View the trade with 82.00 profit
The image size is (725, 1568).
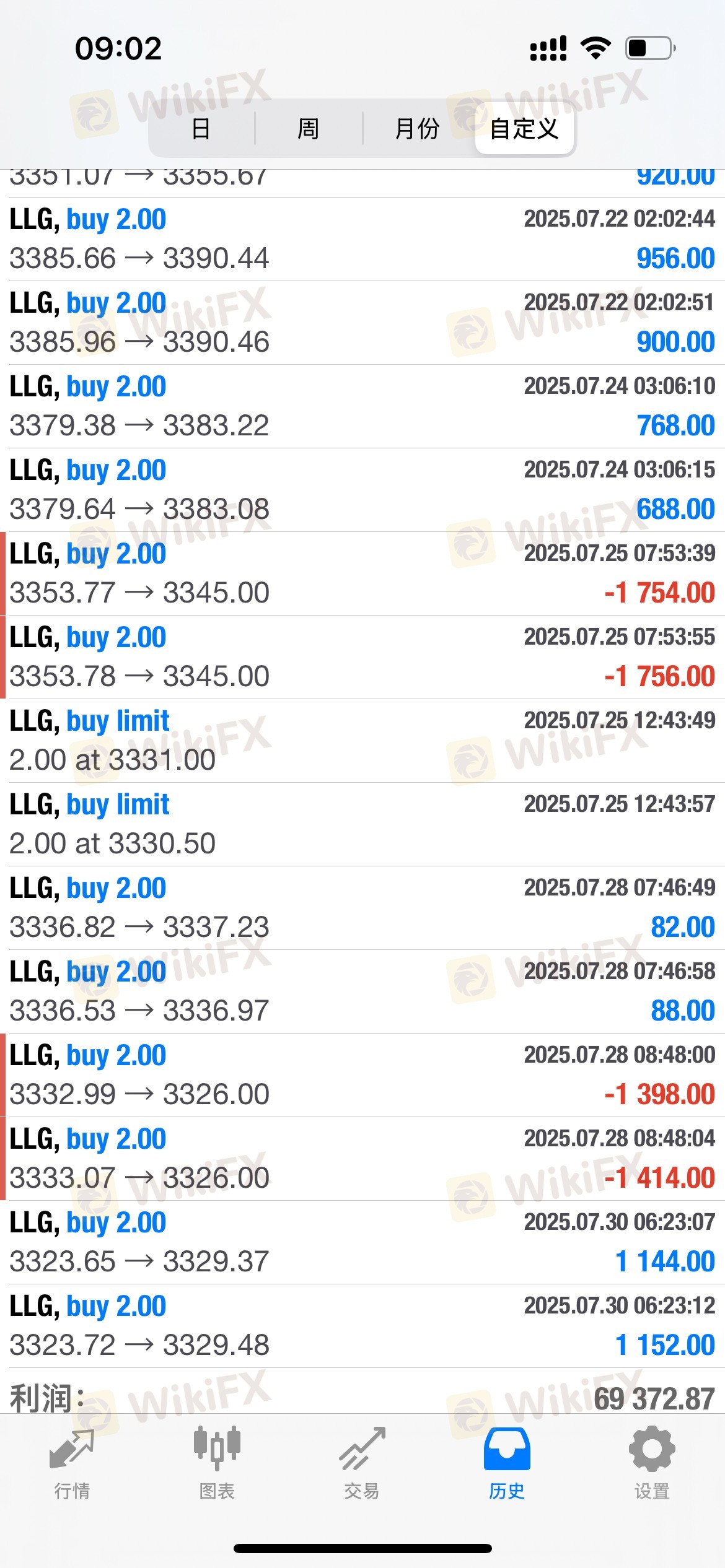(362, 908)
